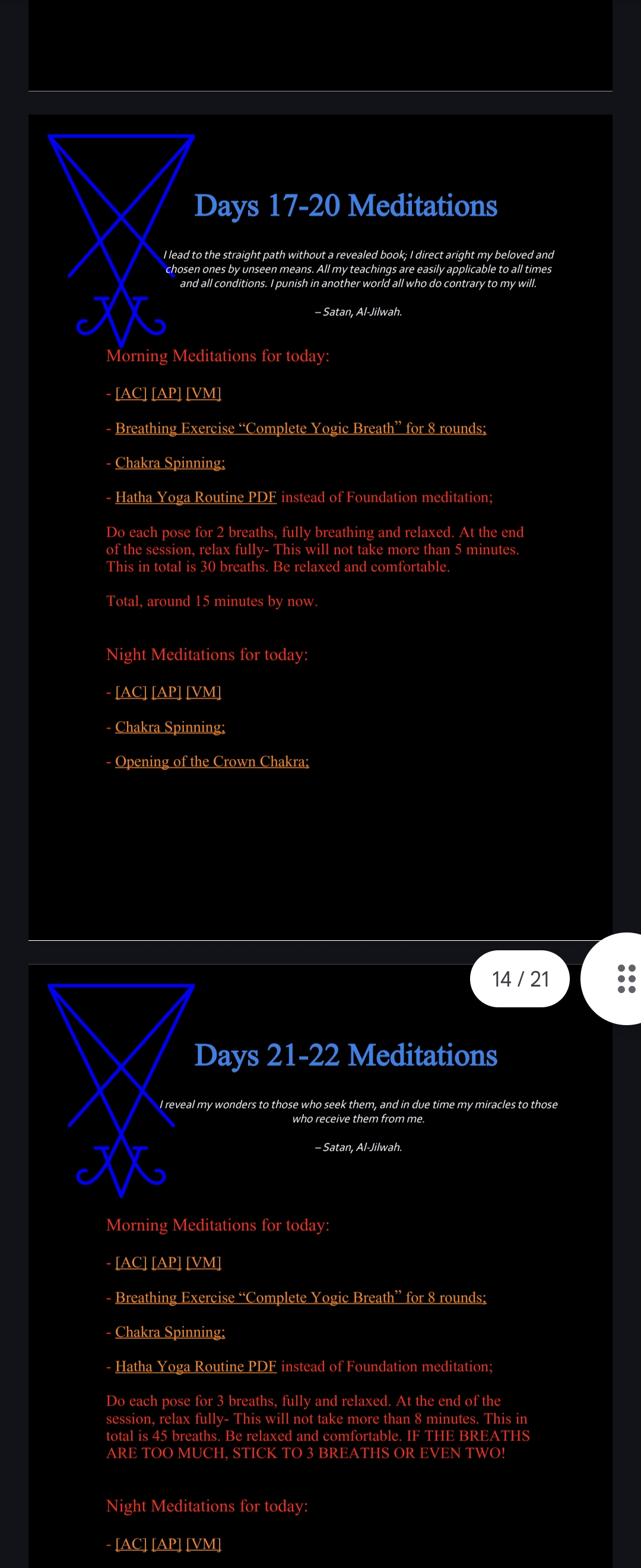
Task: Open Complete Yogic Breath link under Days 17-20
Action: pyautogui.click(x=300, y=428)
